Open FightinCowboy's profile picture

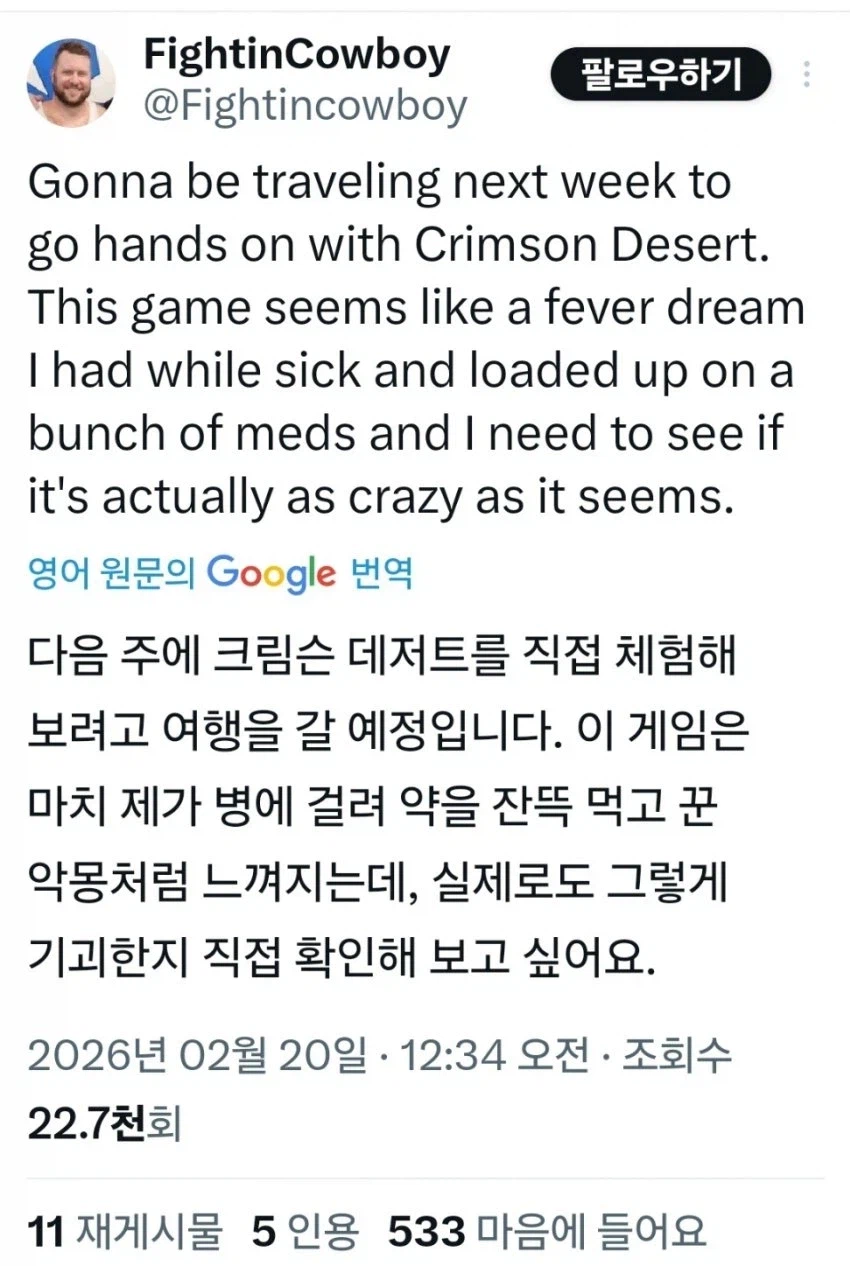tap(70, 82)
